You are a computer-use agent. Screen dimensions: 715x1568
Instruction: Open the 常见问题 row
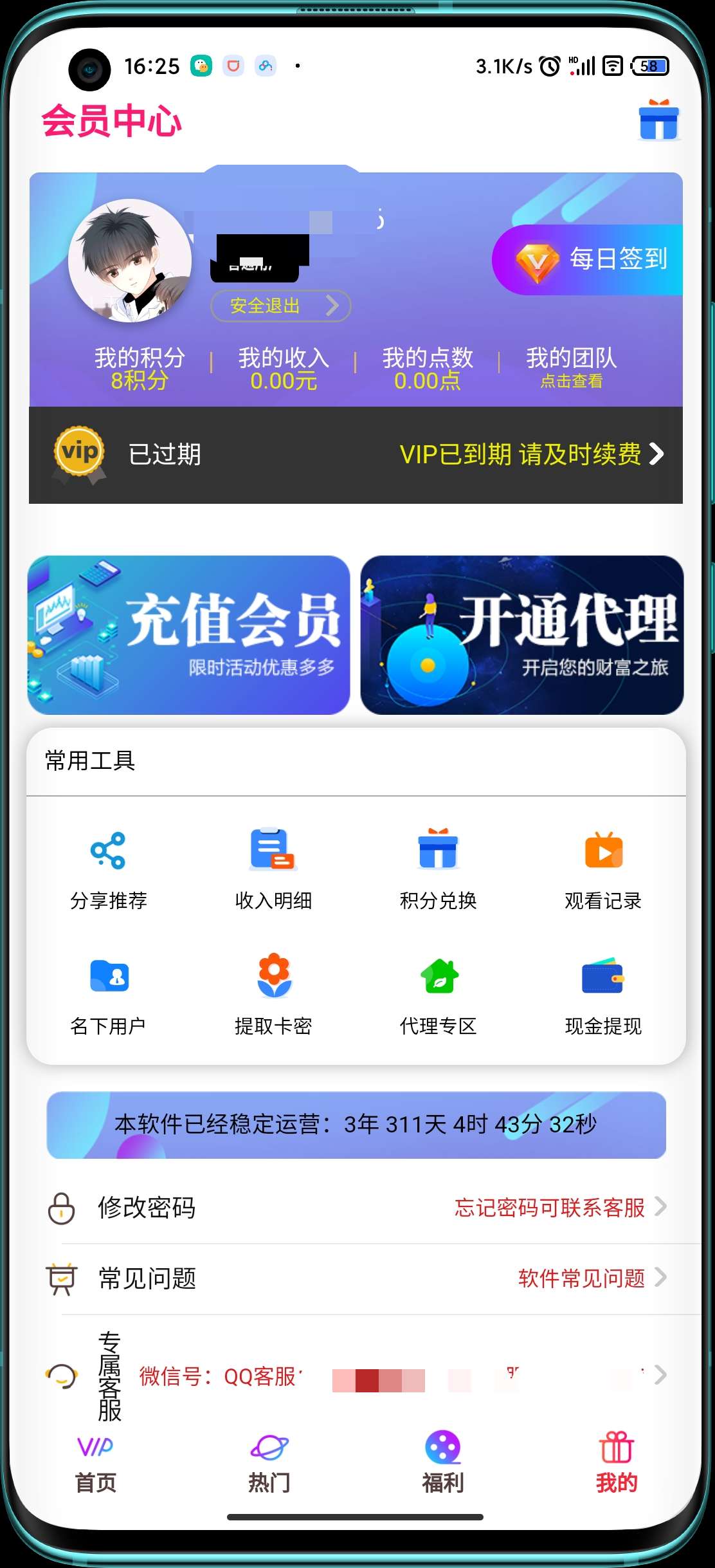pos(357,1278)
